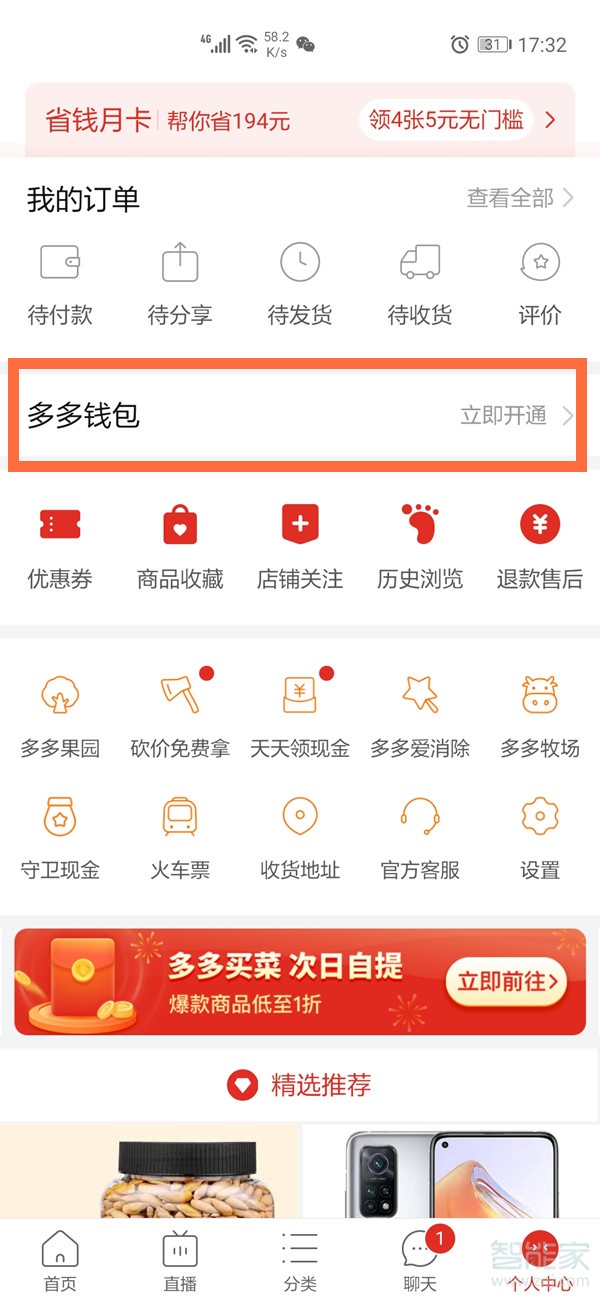Open 待收货 orders
The width and height of the screenshot is (600, 1300).
coord(420,283)
